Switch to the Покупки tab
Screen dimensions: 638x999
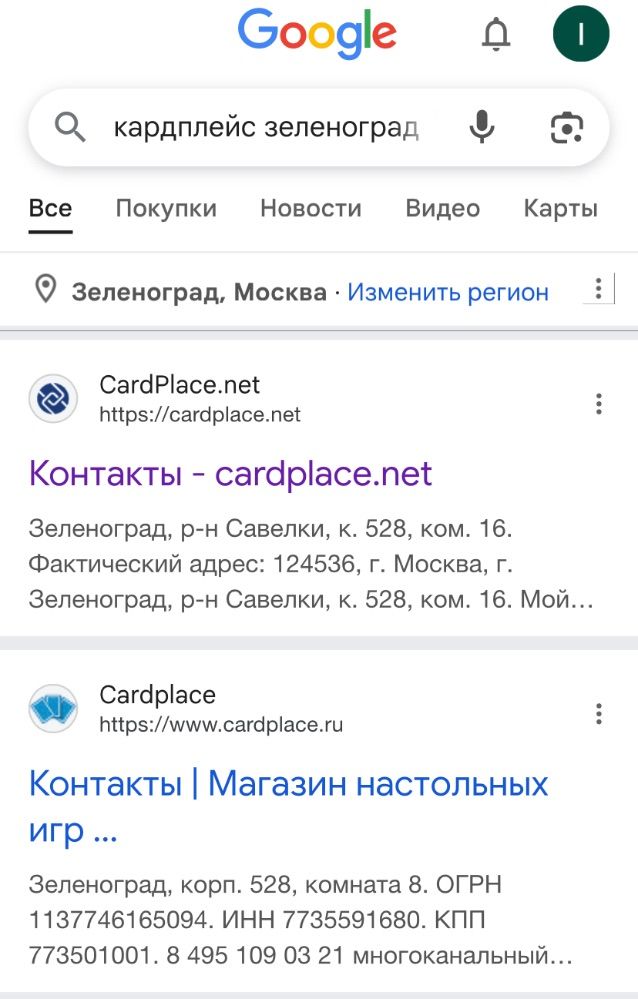166,208
